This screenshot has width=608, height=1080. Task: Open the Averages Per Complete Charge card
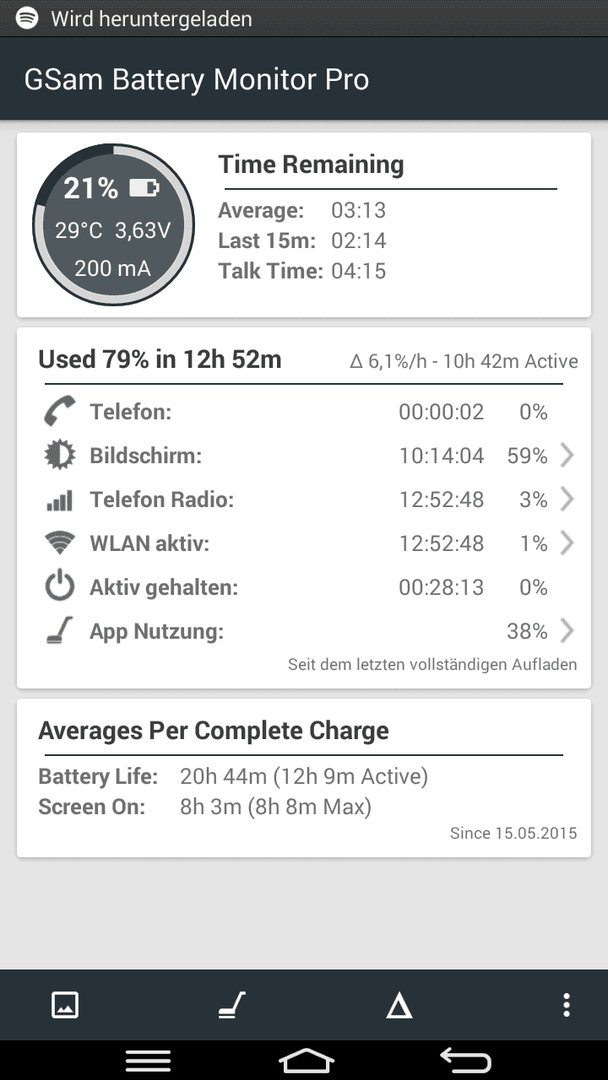pos(304,778)
